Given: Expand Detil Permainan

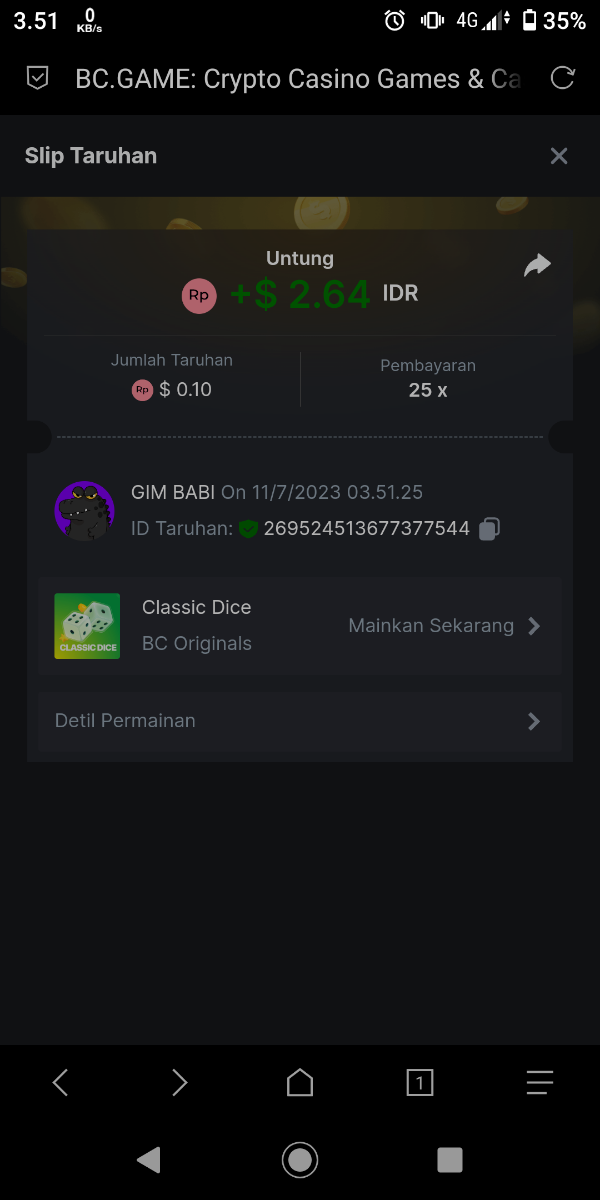Looking at the screenshot, I should [x=300, y=721].
